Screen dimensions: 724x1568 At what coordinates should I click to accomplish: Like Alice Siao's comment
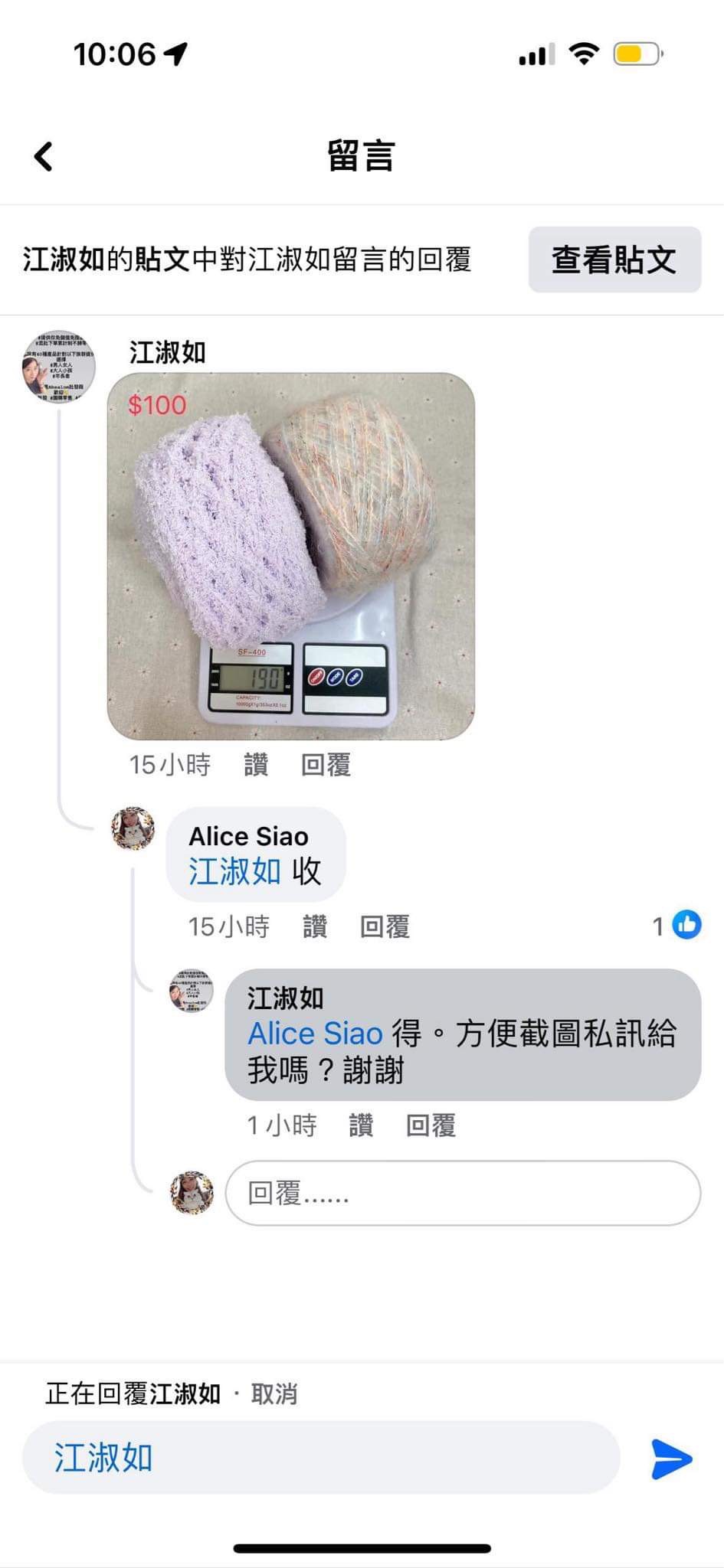point(315,927)
